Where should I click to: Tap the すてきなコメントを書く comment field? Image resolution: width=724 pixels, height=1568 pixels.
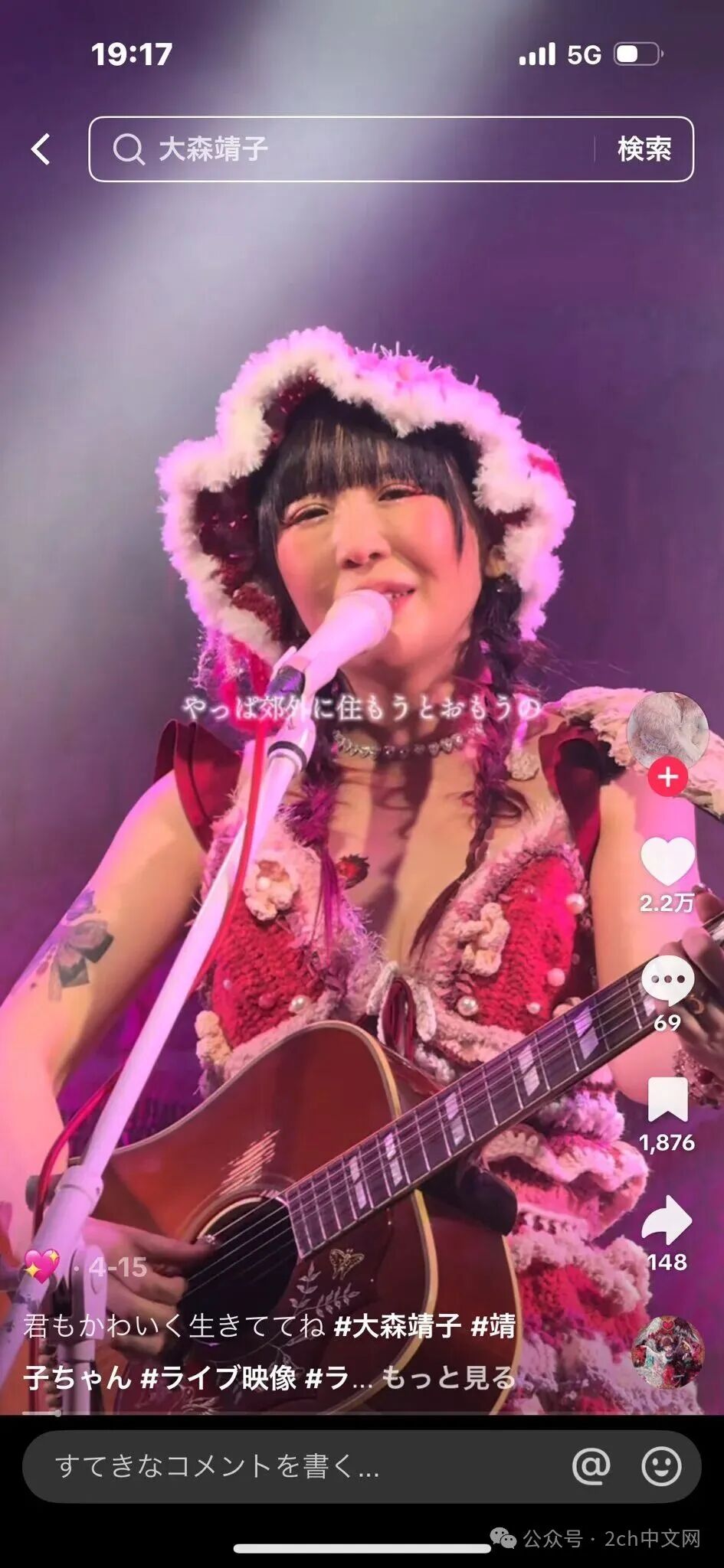[291, 1466]
